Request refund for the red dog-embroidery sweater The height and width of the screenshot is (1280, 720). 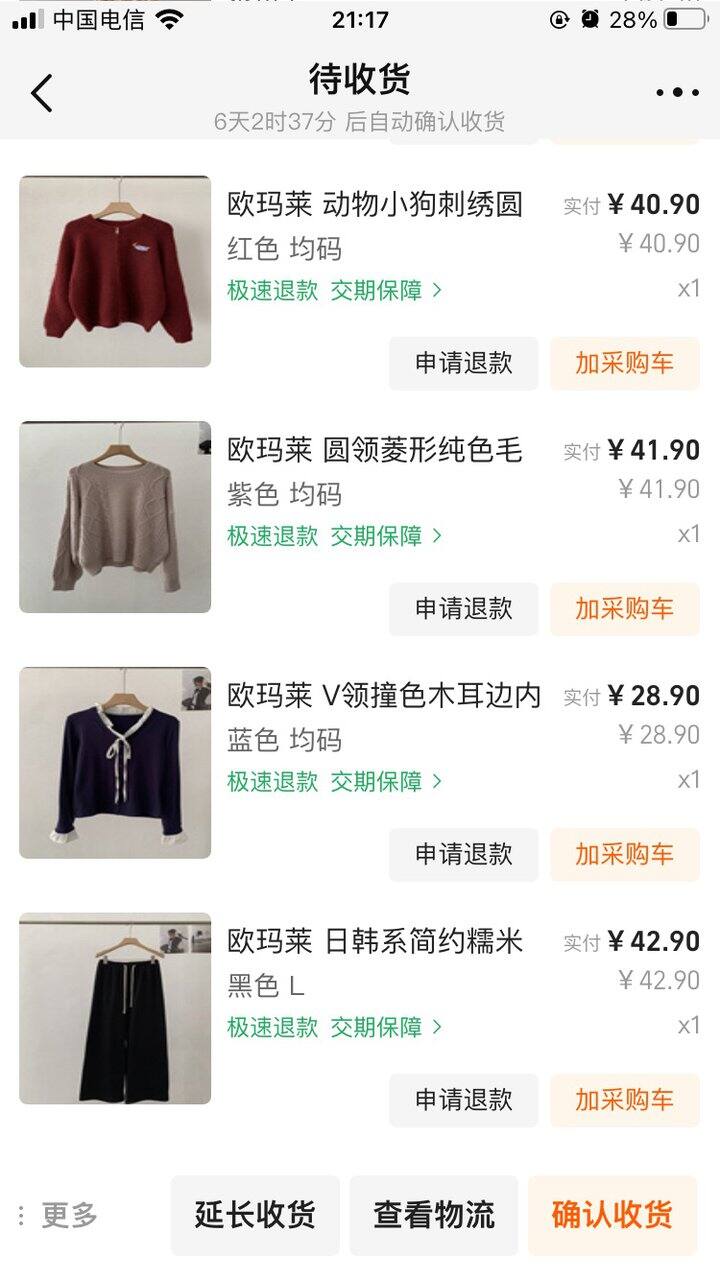pyautogui.click(x=463, y=363)
